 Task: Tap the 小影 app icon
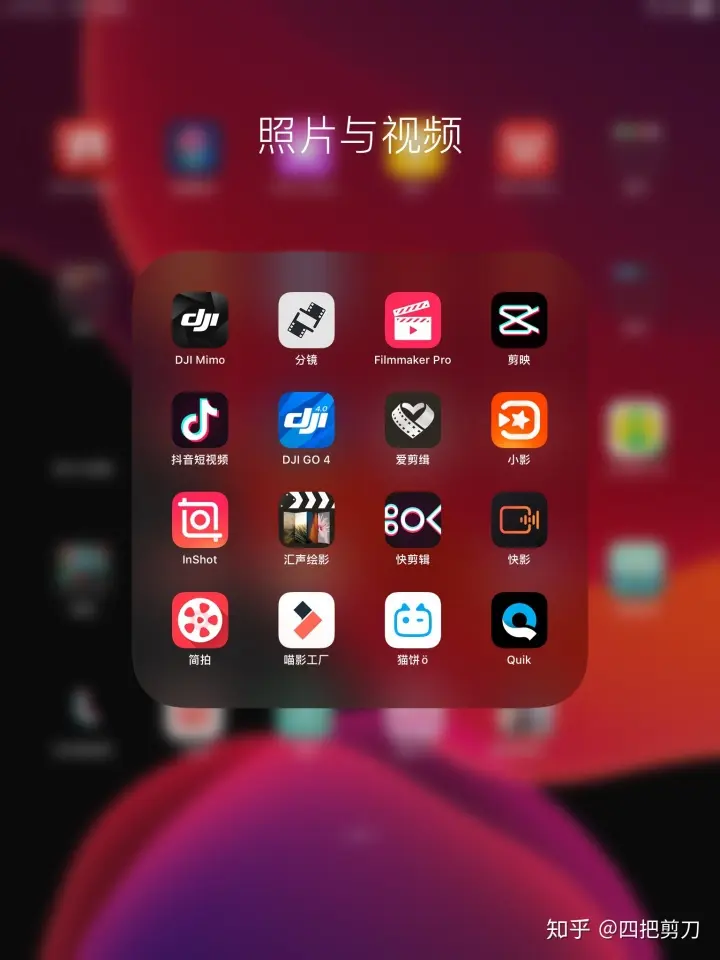tap(519, 420)
